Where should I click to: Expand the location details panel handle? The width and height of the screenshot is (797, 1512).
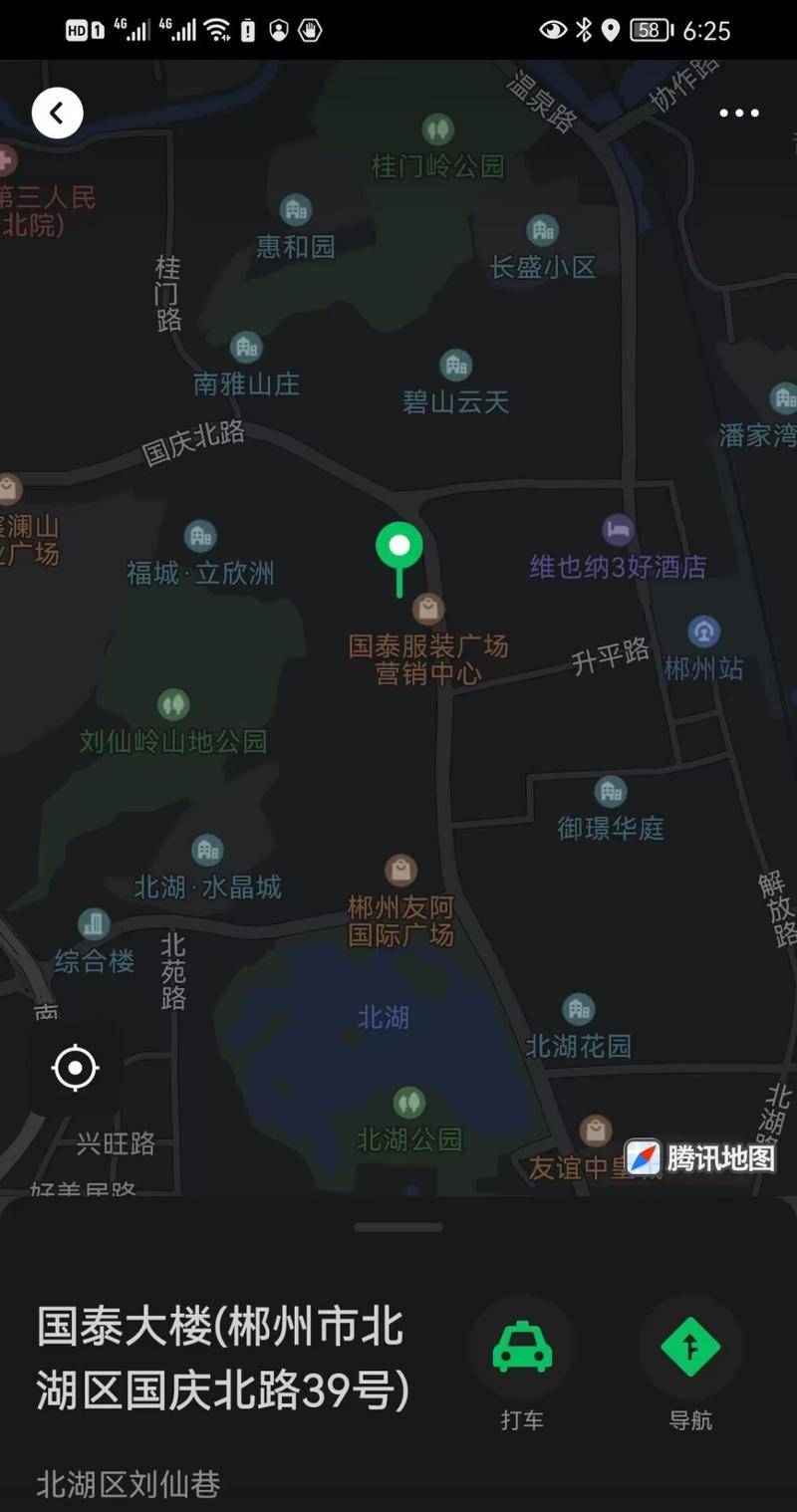[x=398, y=1227]
